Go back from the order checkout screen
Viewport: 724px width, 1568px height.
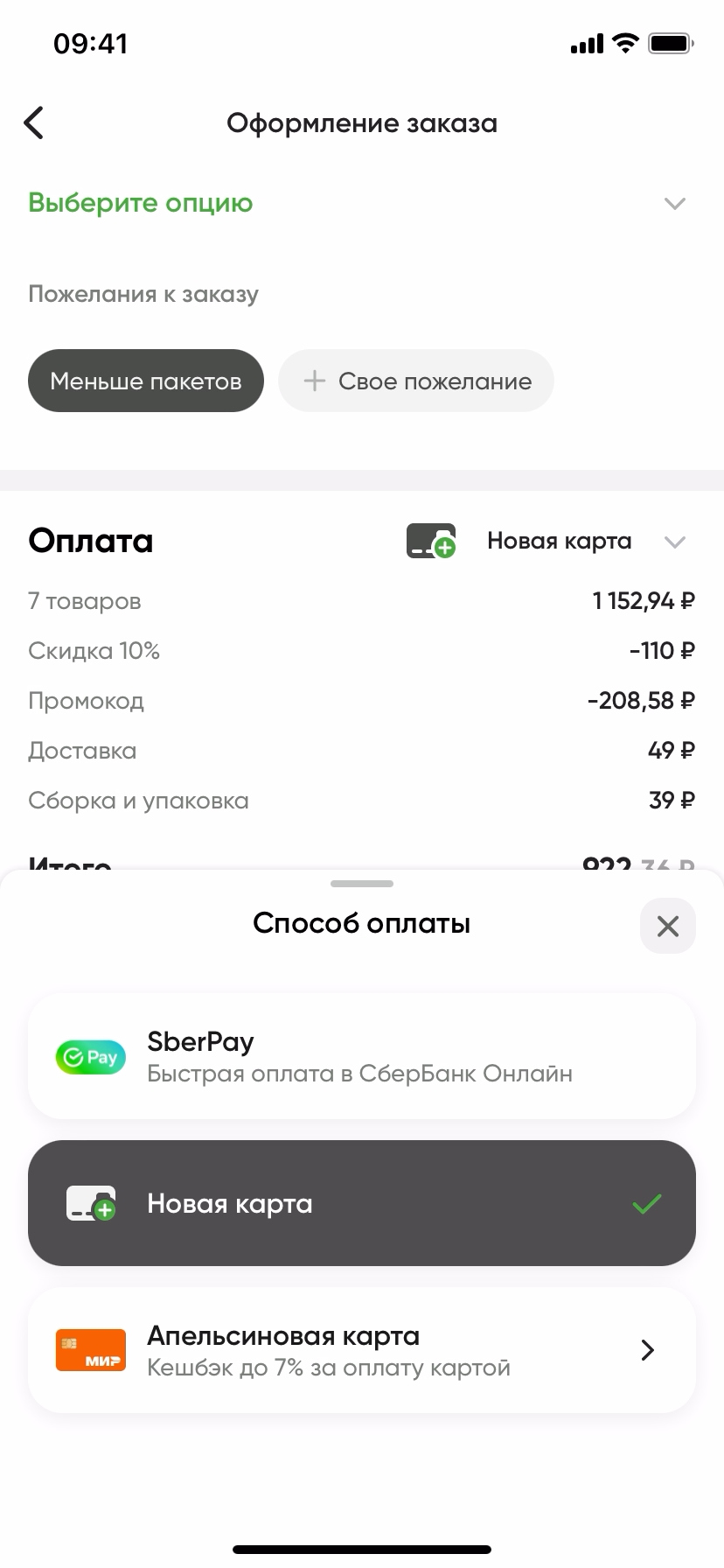pos(34,123)
